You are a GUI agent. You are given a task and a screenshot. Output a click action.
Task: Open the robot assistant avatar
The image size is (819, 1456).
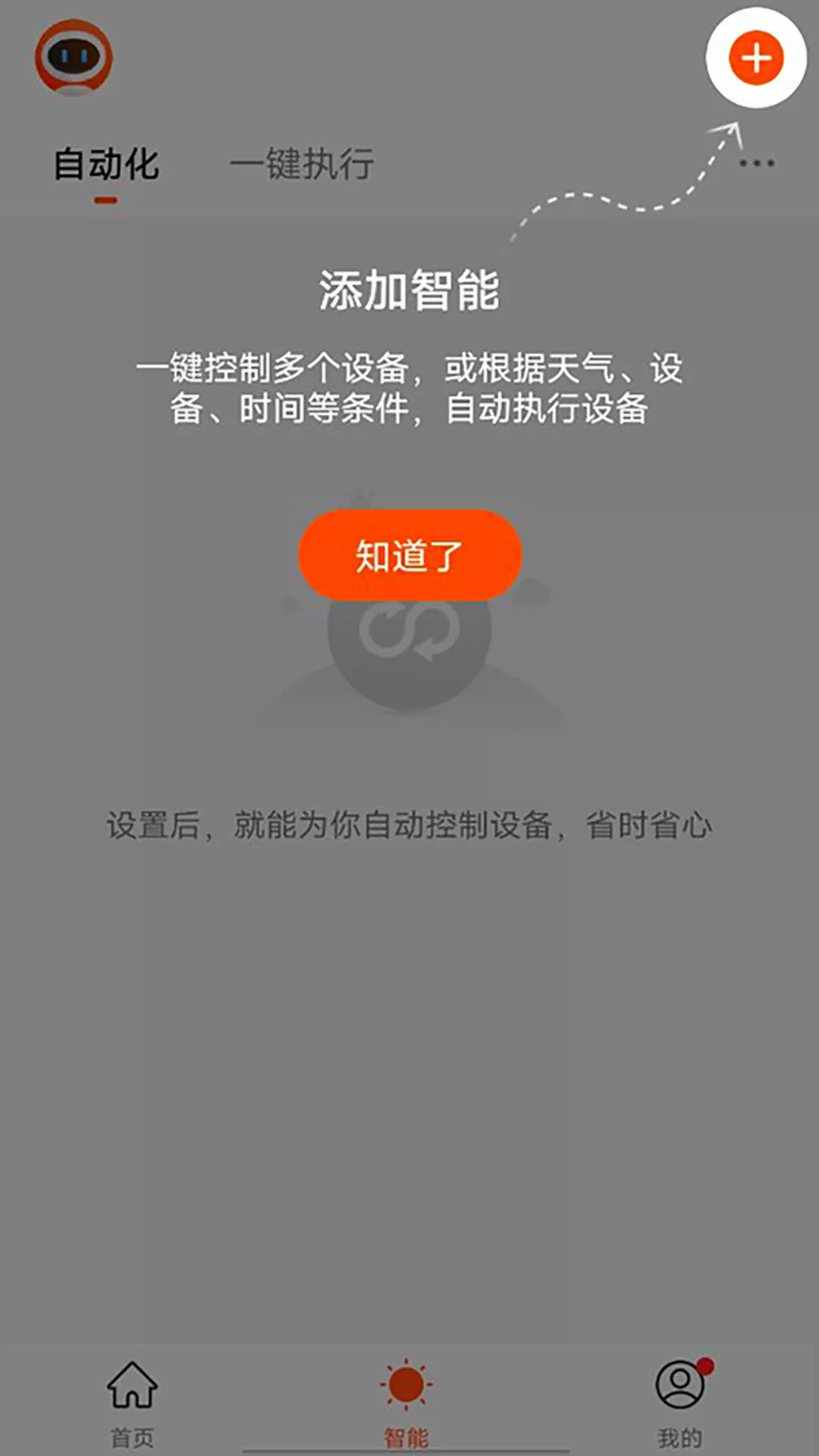[x=74, y=58]
